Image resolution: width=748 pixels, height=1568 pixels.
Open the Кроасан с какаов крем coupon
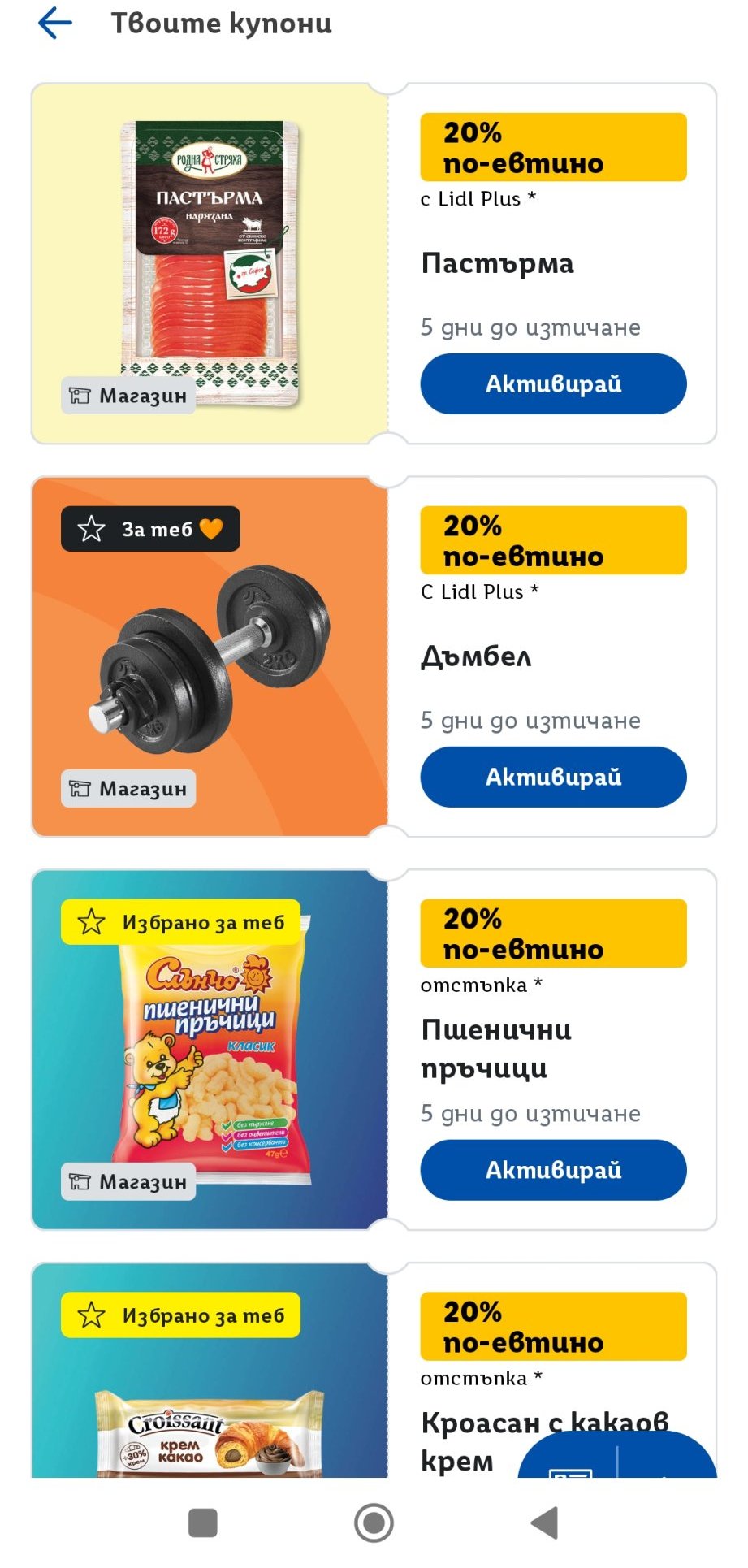[x=210, y=1381]
